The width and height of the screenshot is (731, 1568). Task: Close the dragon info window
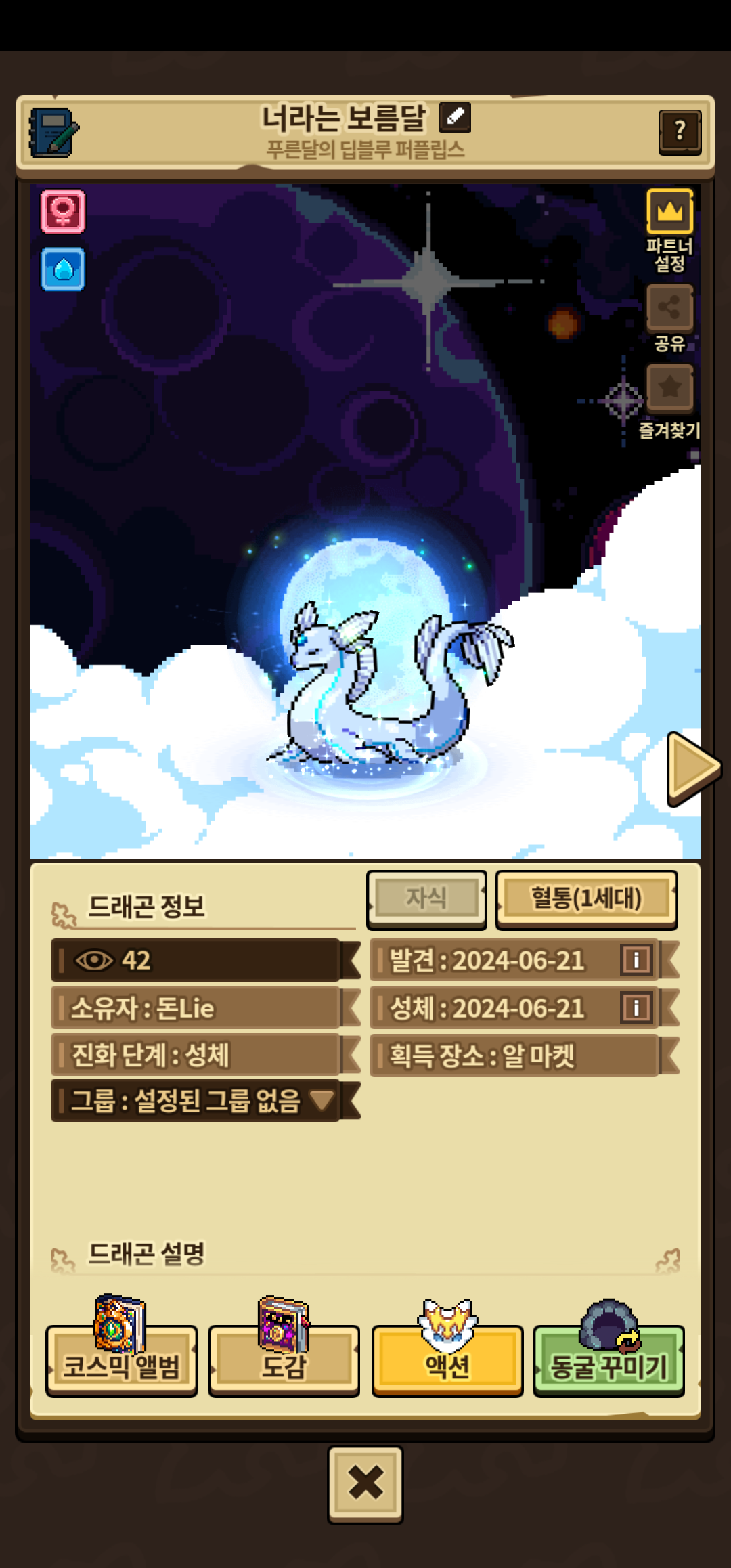click(x=365, y=1484)
